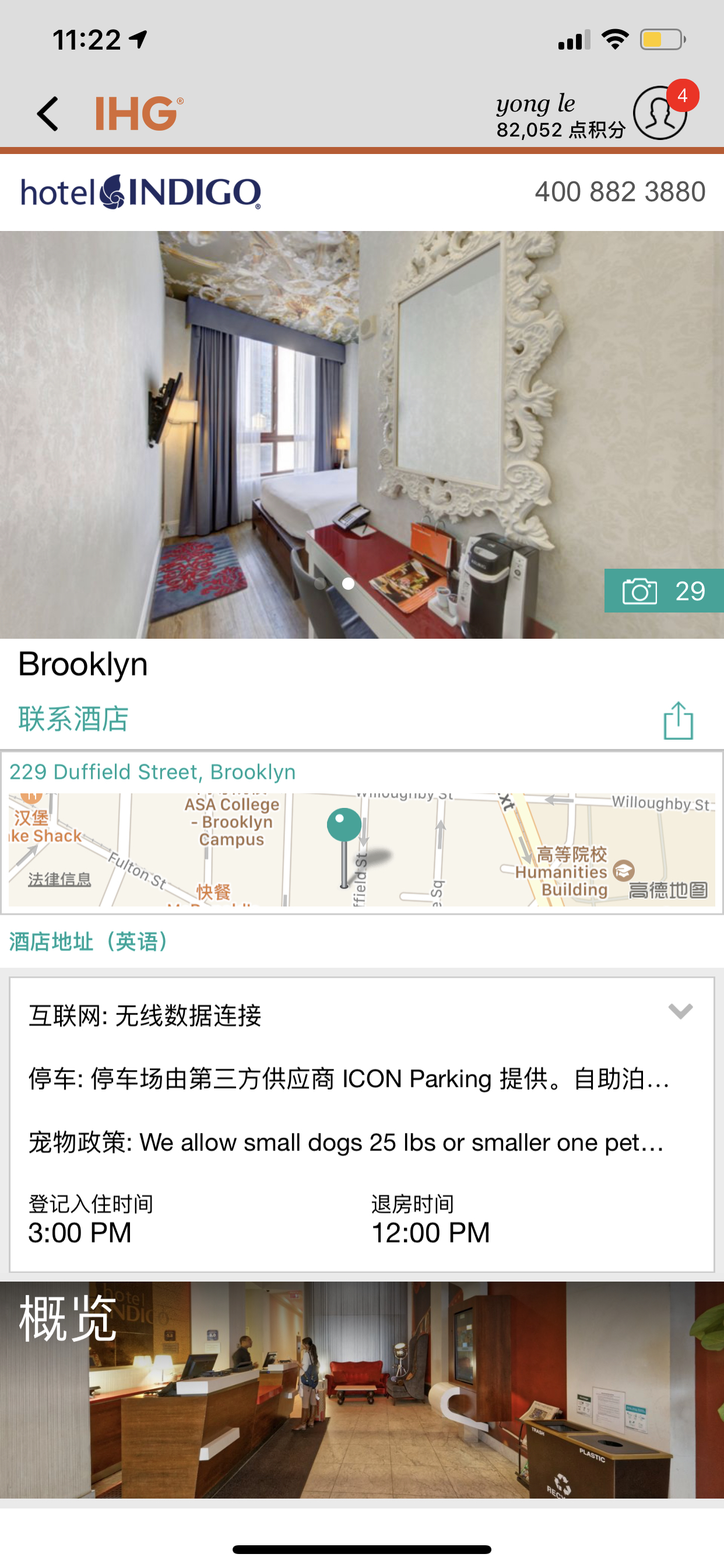
Task: Go back to the previous screen
Action: pyautogui.click(x=47, y=114)
